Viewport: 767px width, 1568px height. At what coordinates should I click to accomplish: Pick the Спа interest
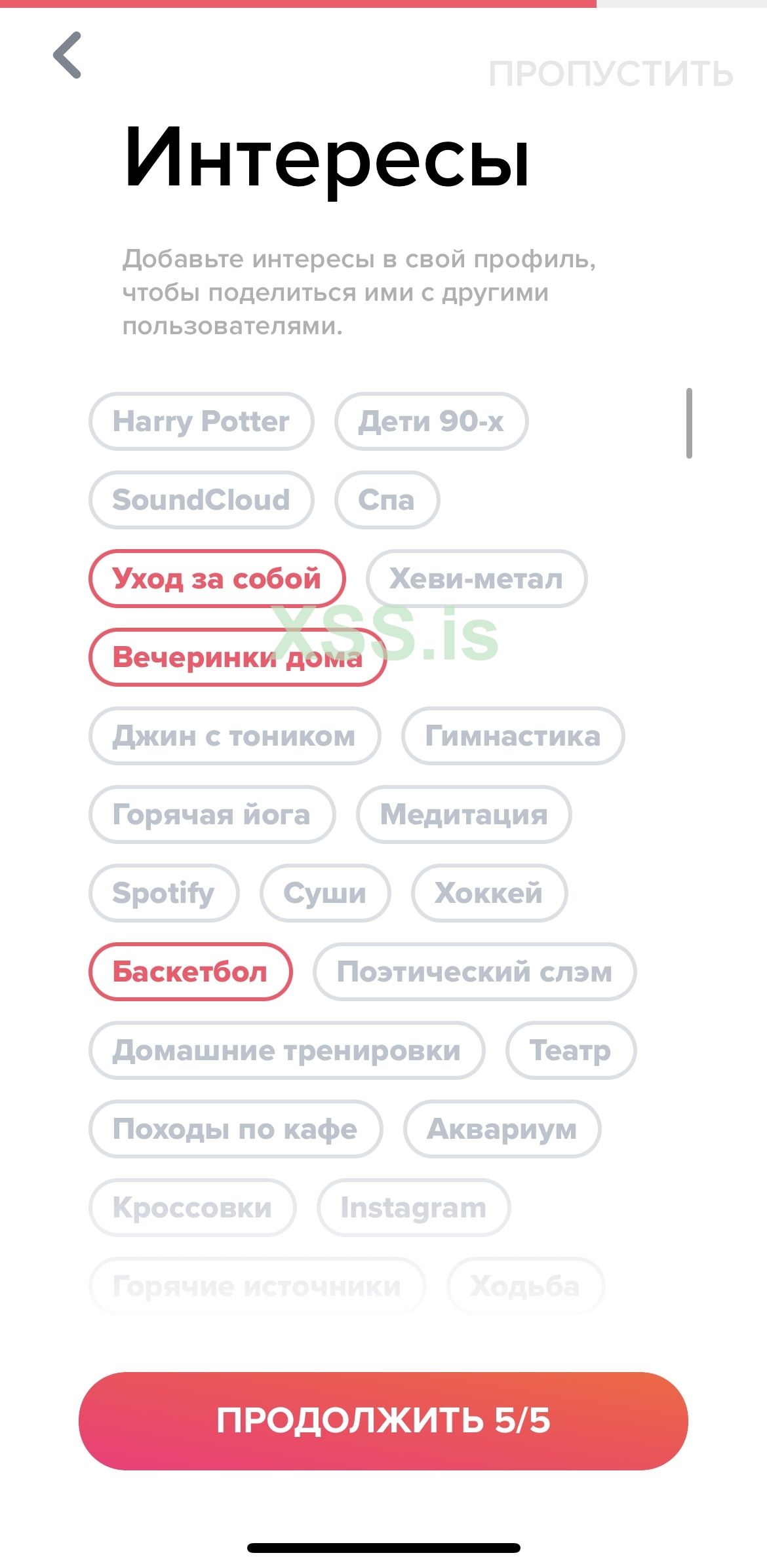tap(386, 500)
